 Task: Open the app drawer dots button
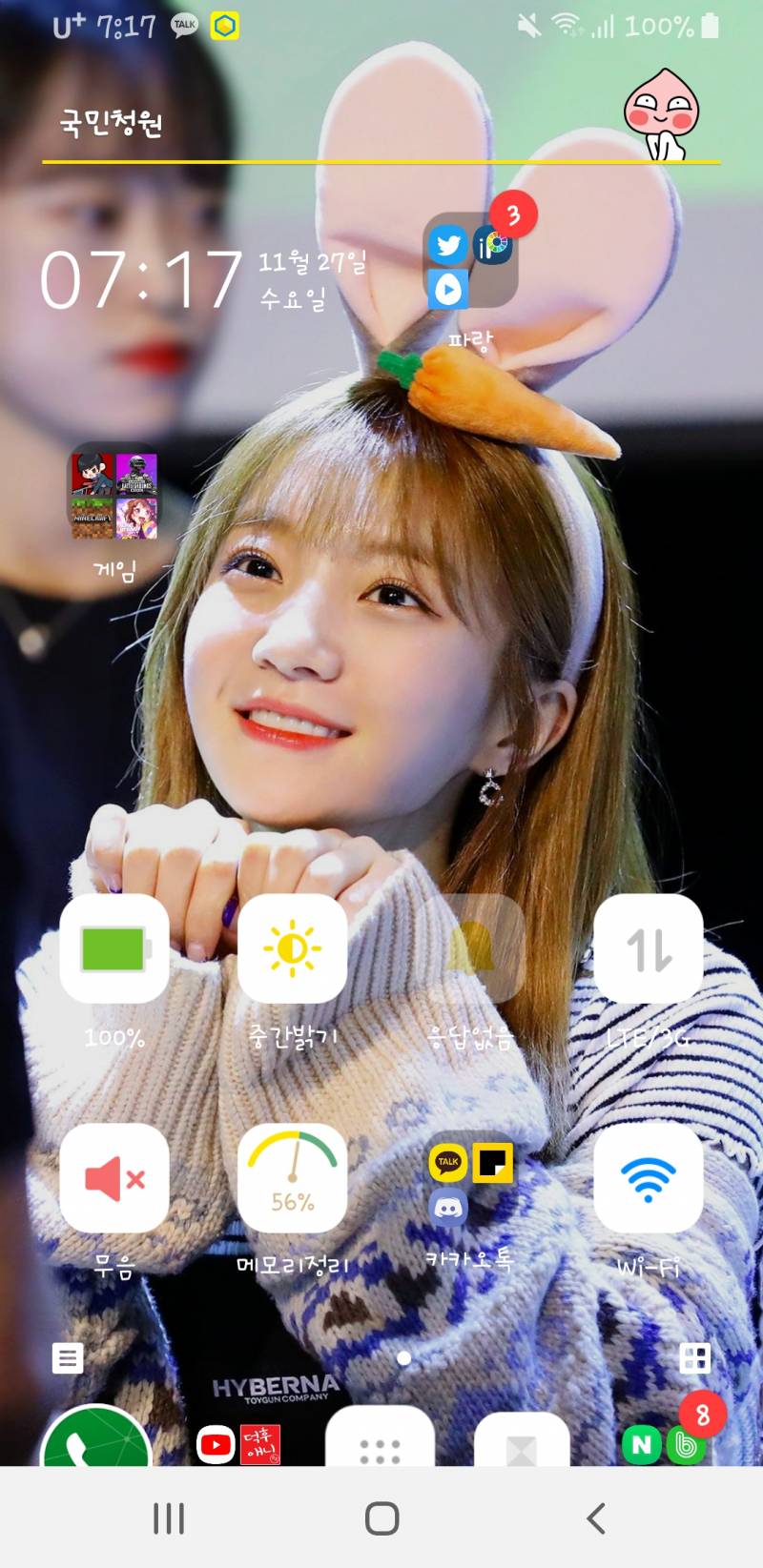(x=380, y=1444)
